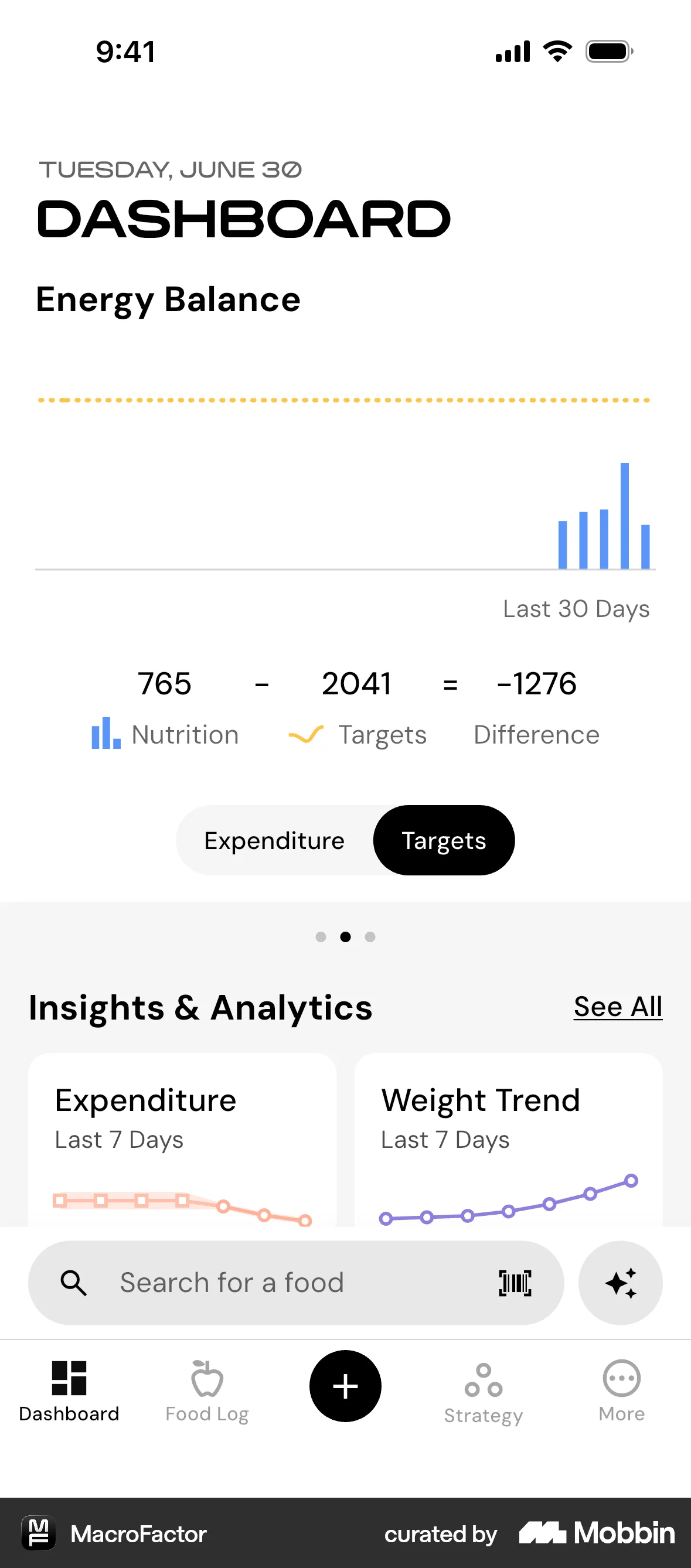This screenshot has width=691, height=1568.
Task: Tap the Search for a food field
Action: (296, 1283)
